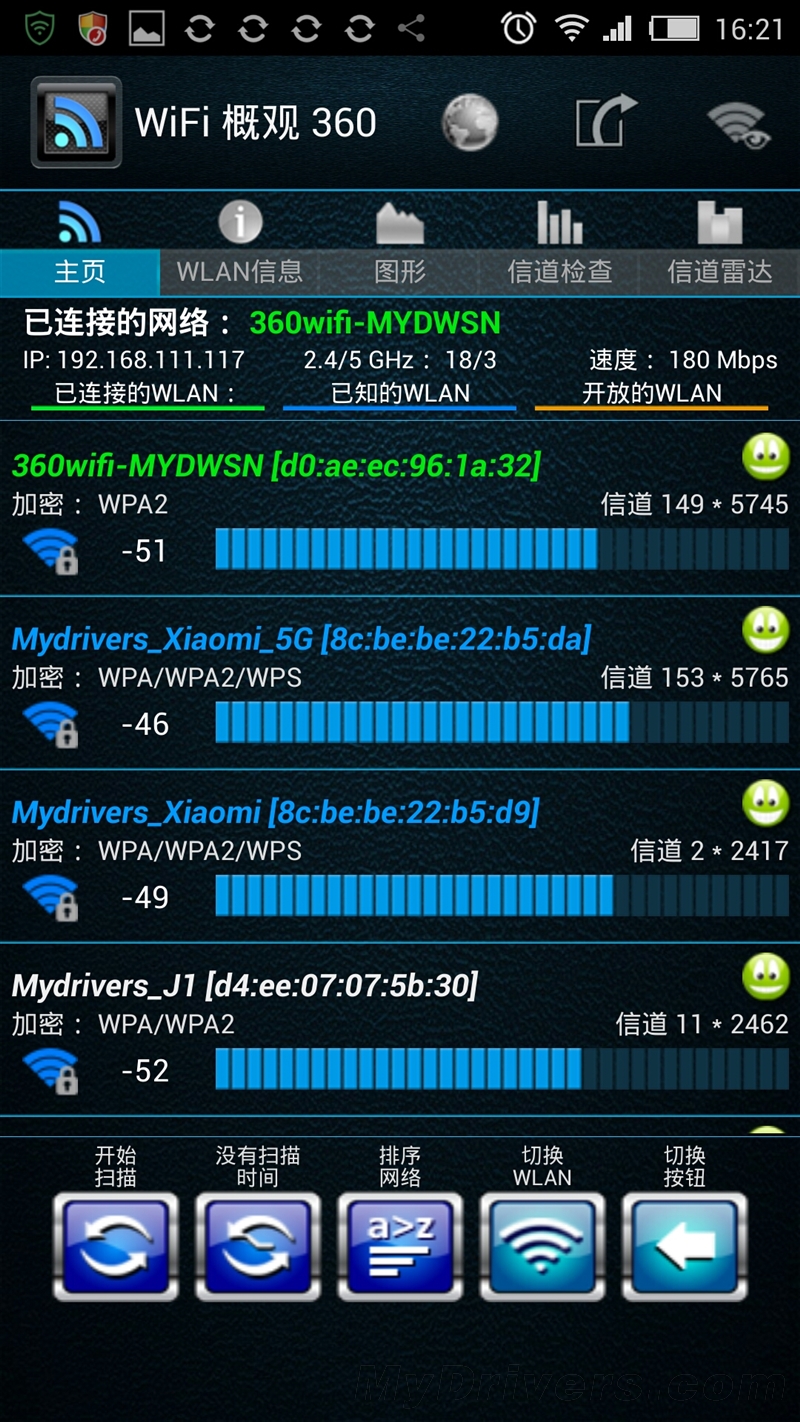Open the globe icon in the header
The width and height of the screenshot is (800, 1422).
tap(469, 123)
